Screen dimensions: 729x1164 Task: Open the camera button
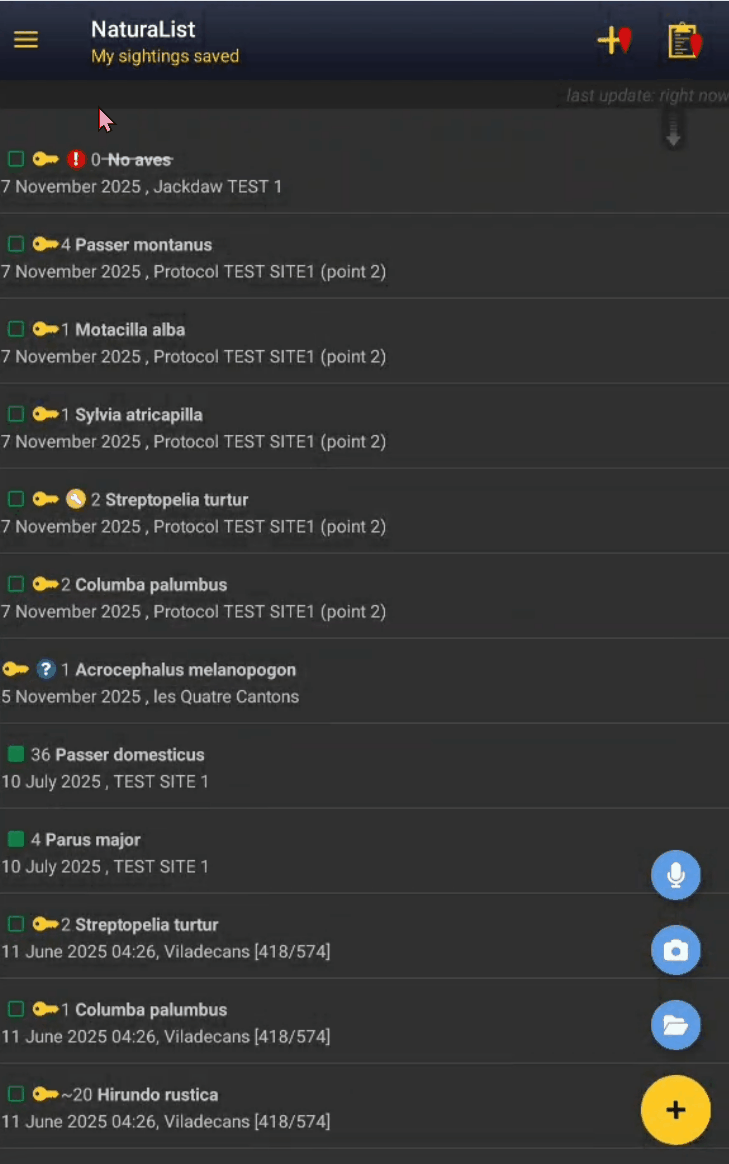(676, 950)
